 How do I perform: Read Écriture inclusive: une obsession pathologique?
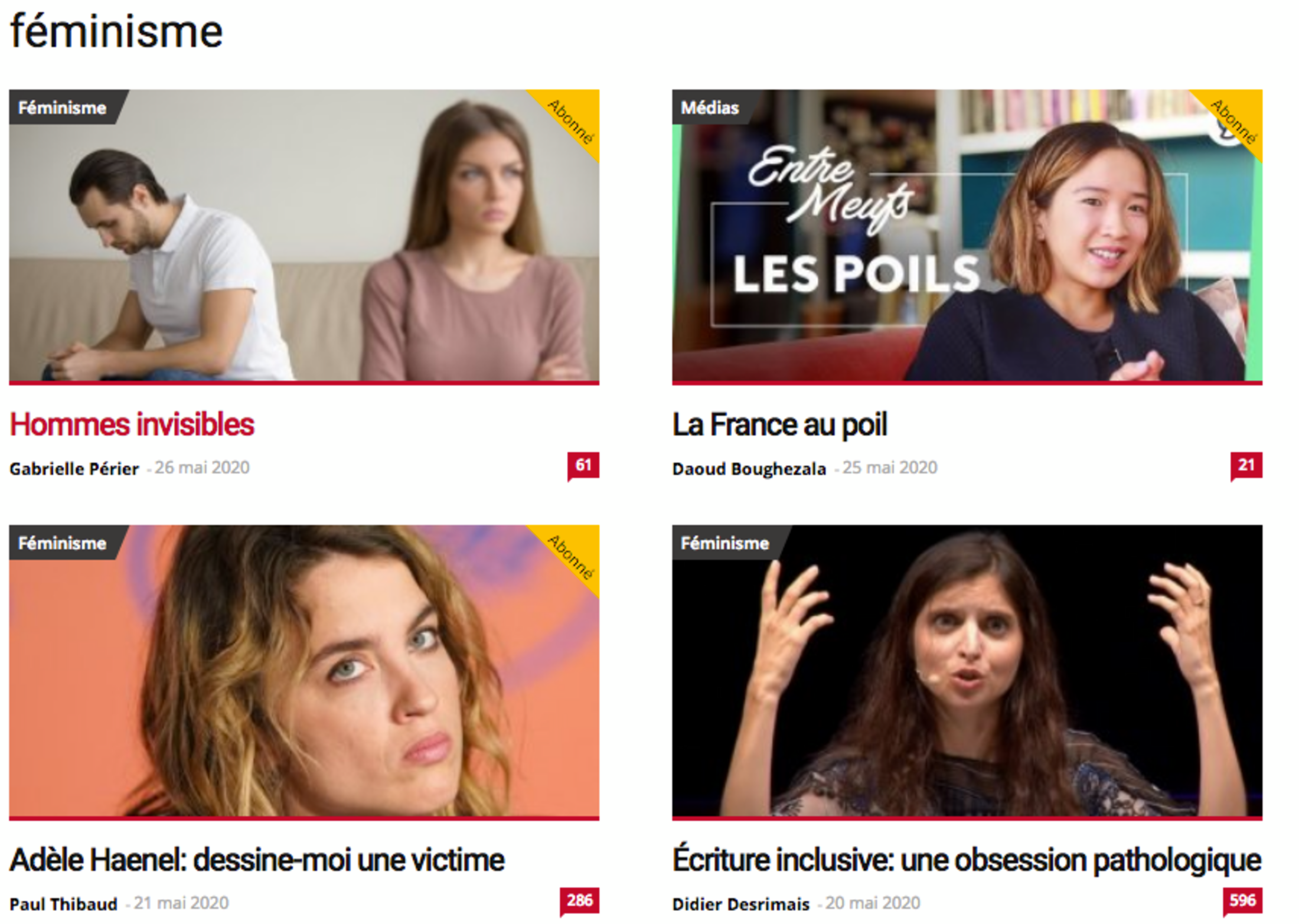967,860
